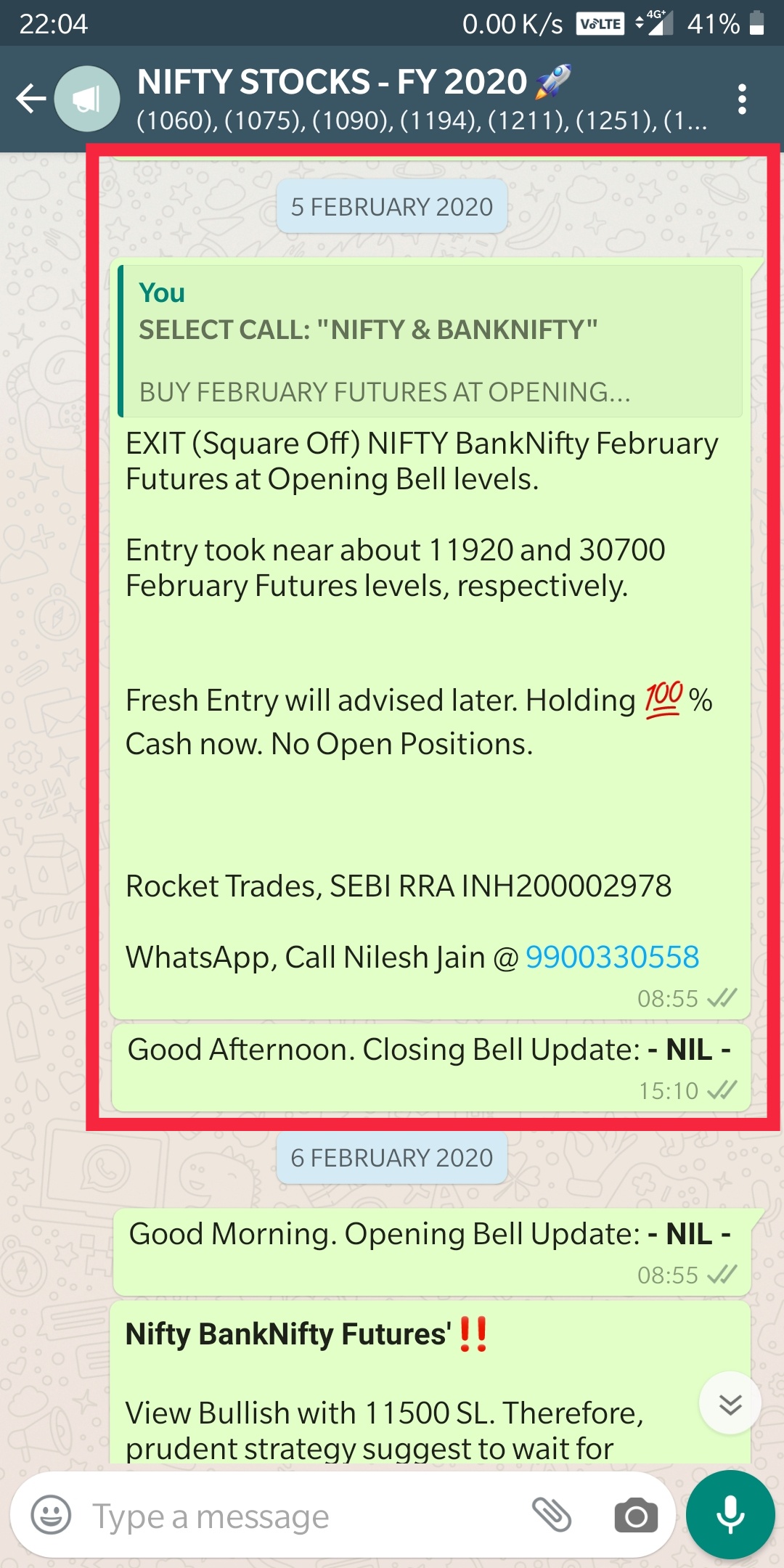This screenshot has width=784, height=1568.
Task: Open the emoji picker
Action: pyautogui.click(x=51, y=1516)
